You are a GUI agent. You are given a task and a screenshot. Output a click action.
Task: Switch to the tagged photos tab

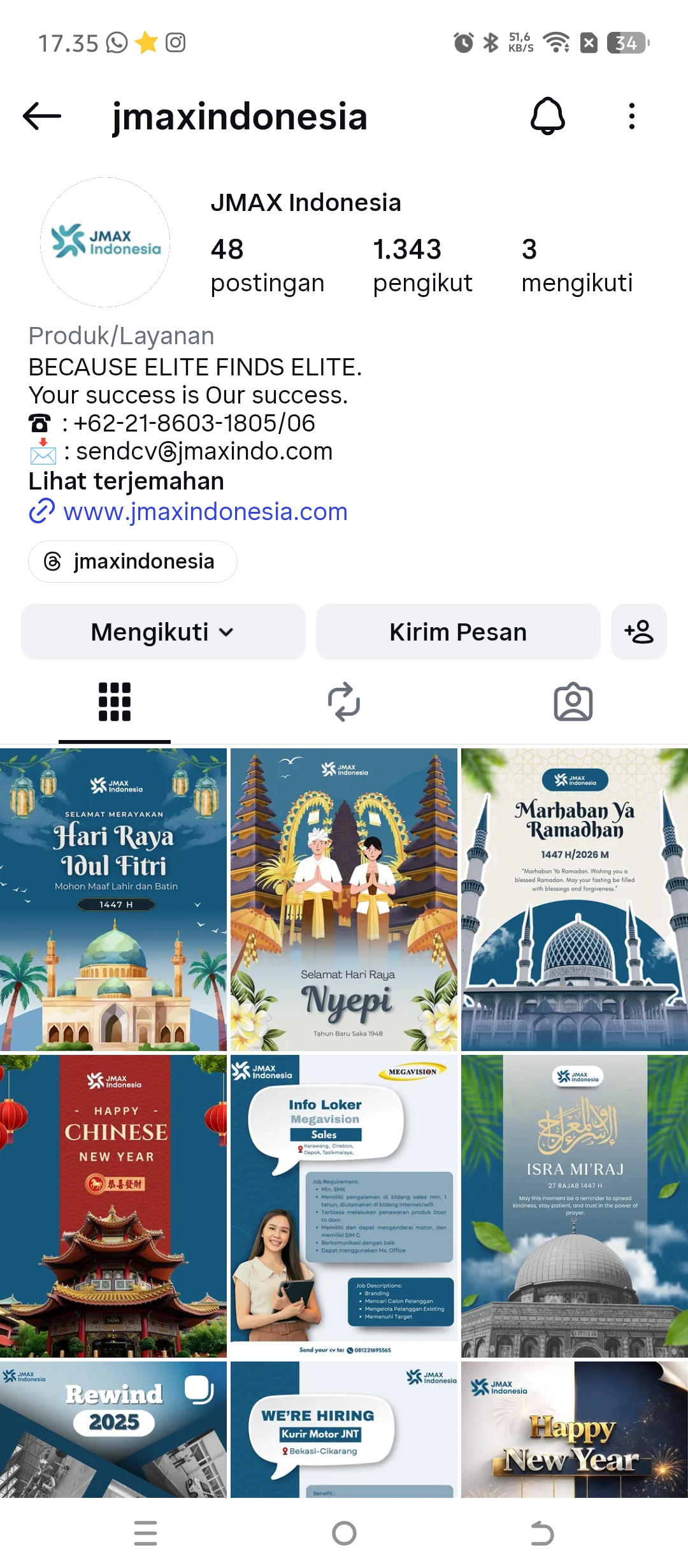[573, 702]
